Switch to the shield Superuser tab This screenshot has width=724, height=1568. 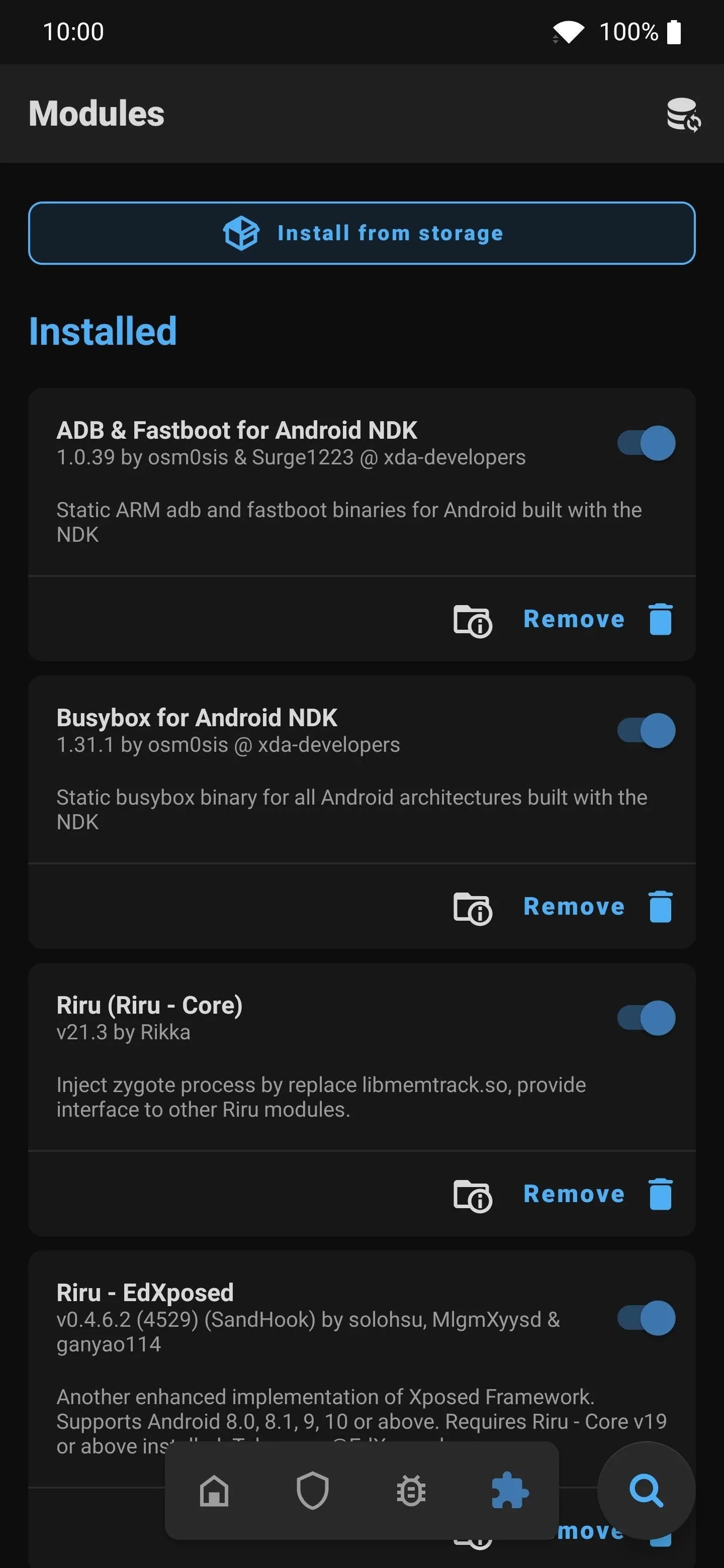(312, 1491)
